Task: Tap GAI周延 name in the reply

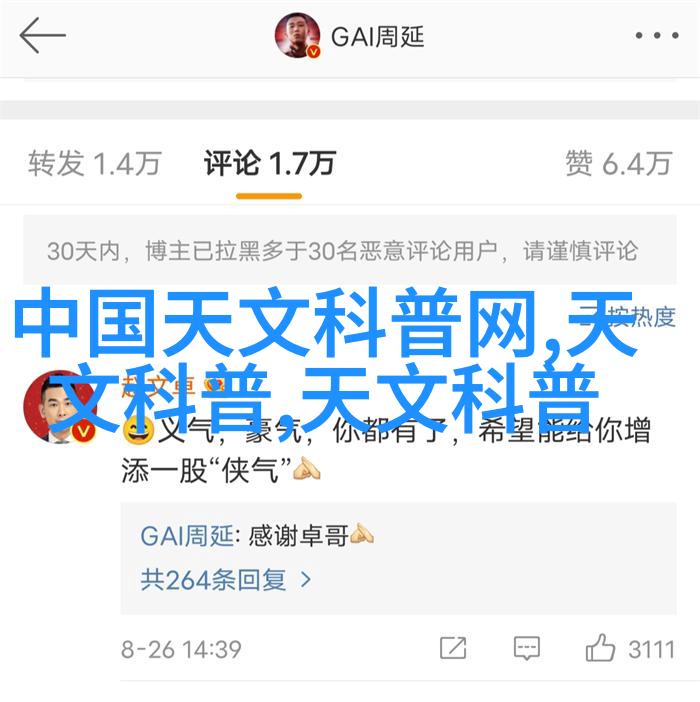Action: point(186,536)
